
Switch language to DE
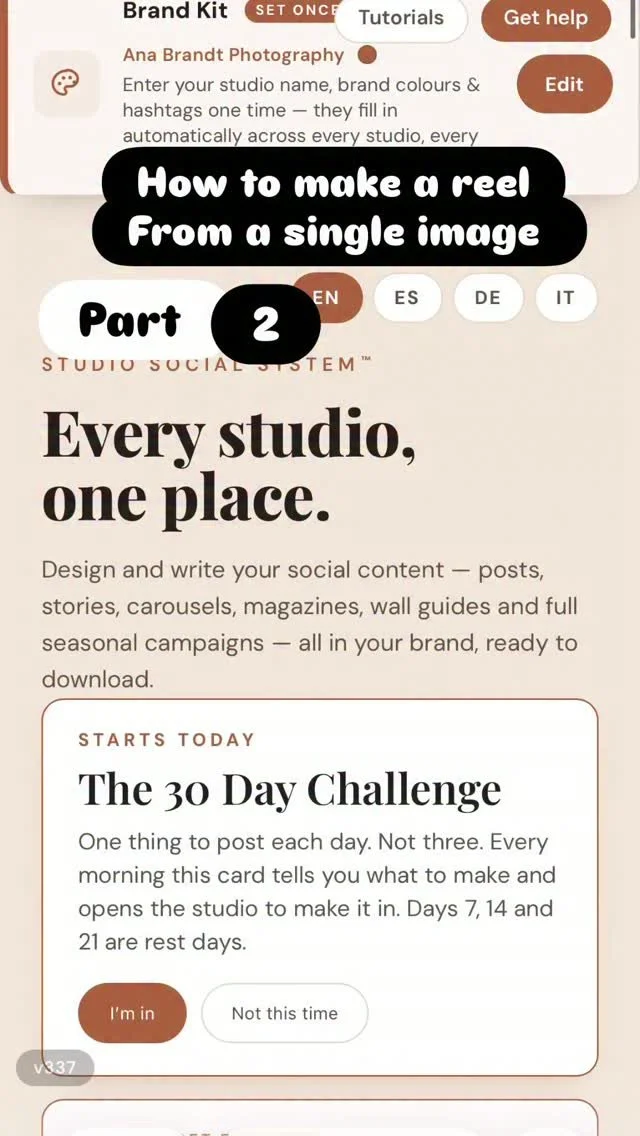488,298
